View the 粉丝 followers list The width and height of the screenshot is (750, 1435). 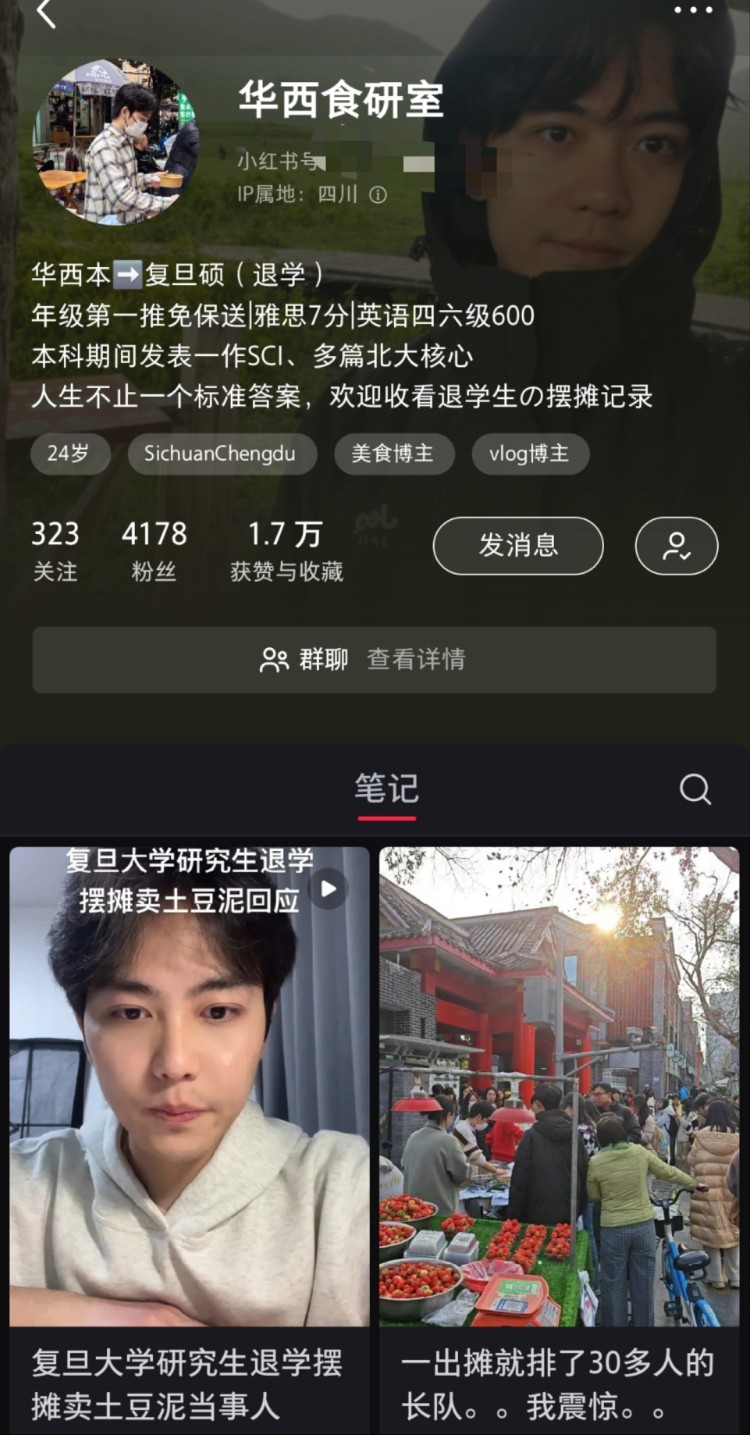click(x=154, y=550)
